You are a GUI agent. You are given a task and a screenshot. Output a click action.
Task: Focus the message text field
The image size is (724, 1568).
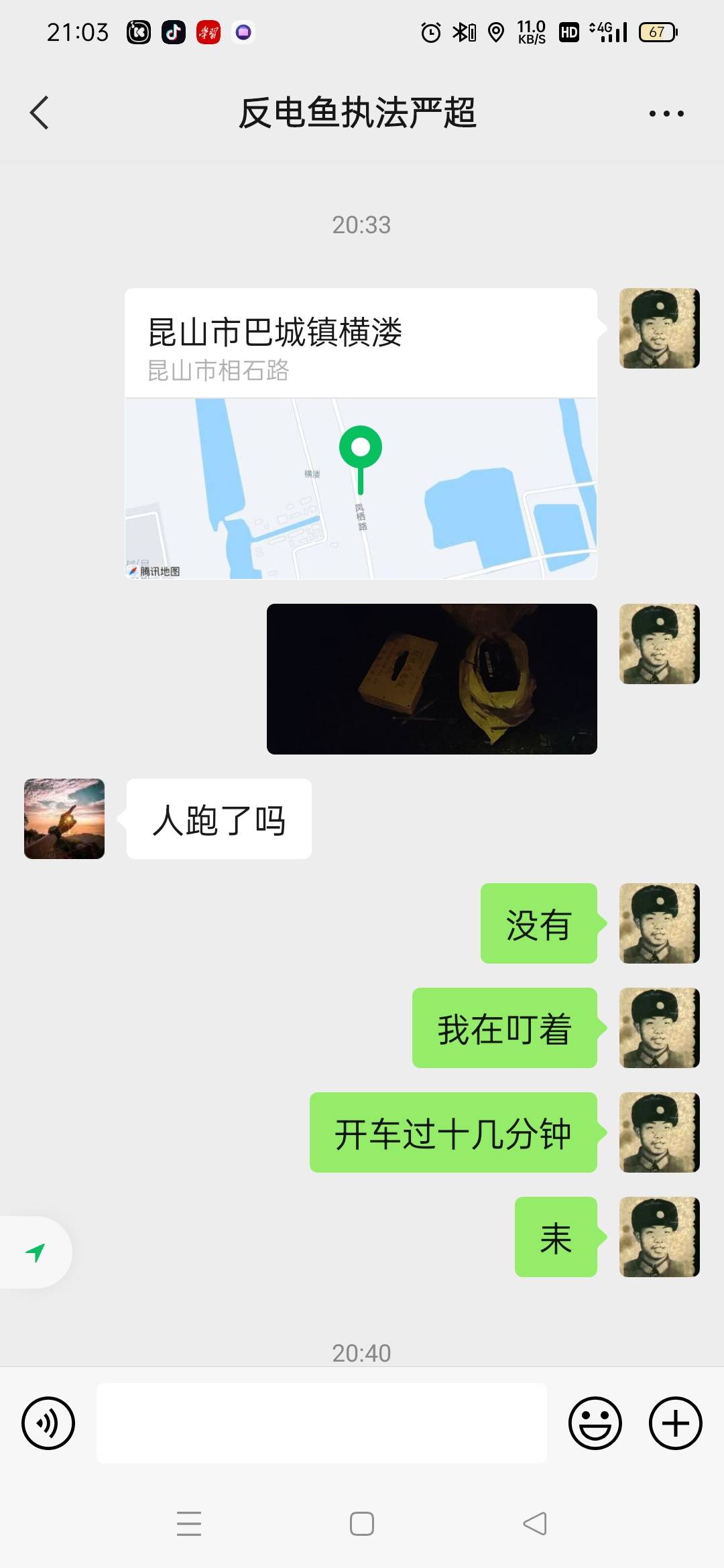(x=322, y=1423)
